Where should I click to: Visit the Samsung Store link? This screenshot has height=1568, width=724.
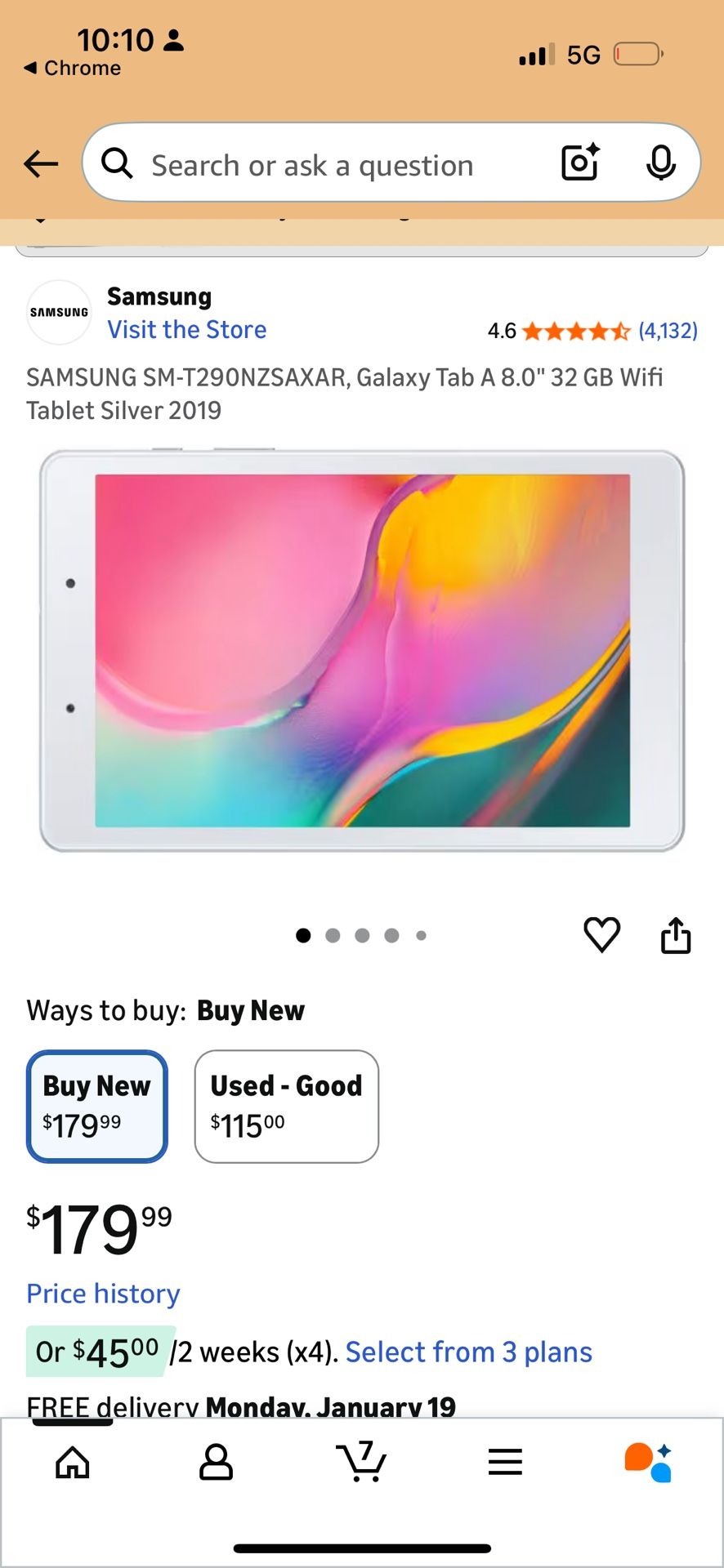(186, 329)
